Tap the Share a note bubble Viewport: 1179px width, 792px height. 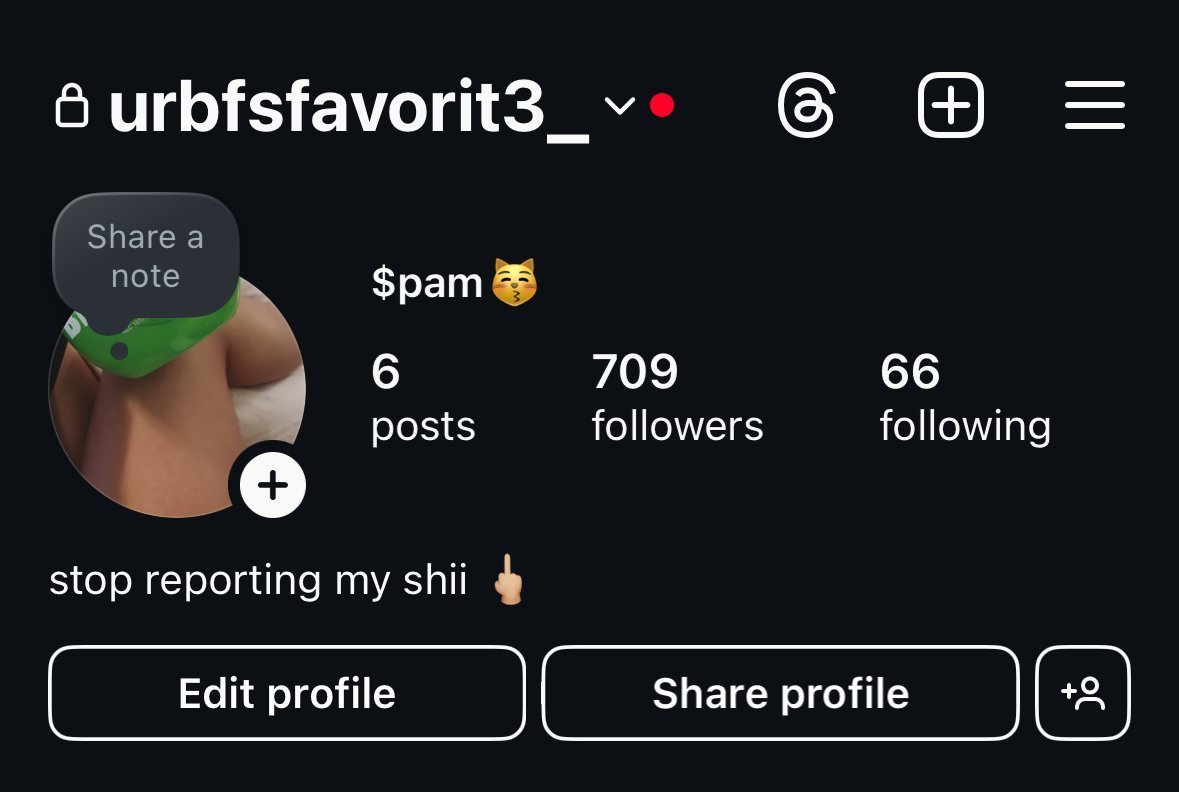tap(145, 256)
